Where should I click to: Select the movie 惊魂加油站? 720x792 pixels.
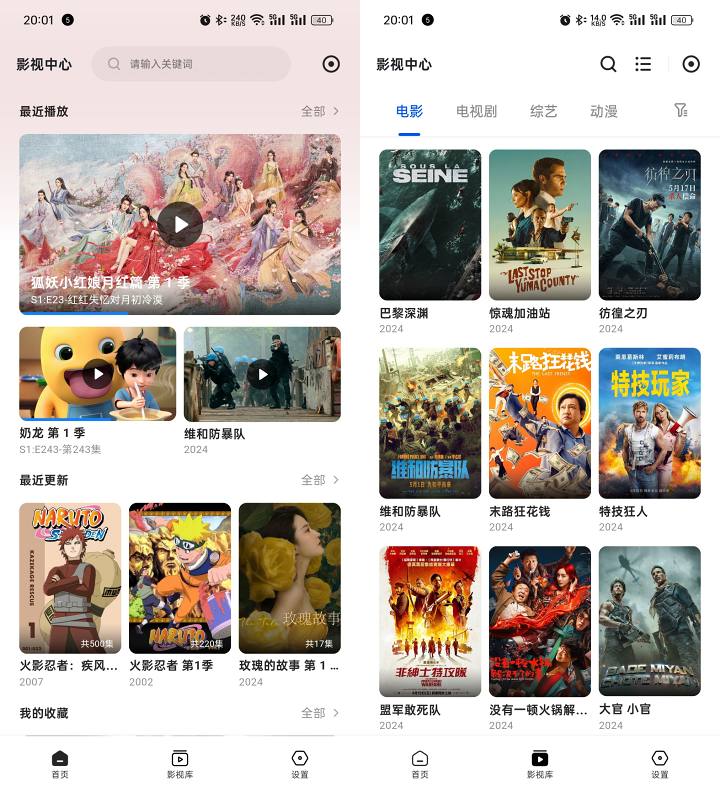(540, 225)
